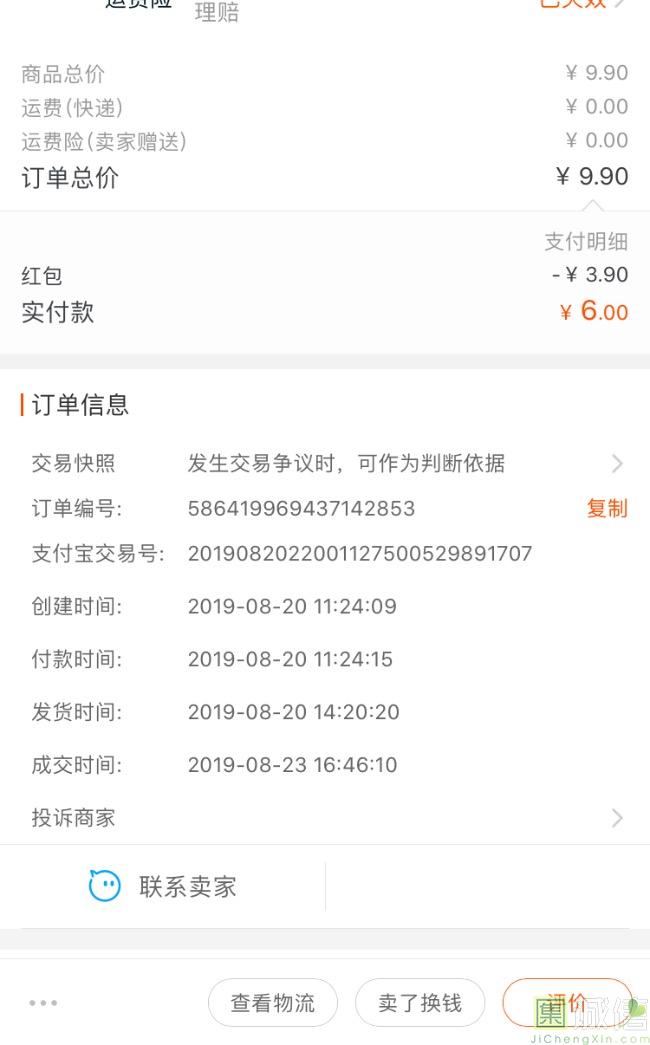Open the 投诉商家 complaint row
Viewport: 650px width, 1045px height.
click(325, 818)
